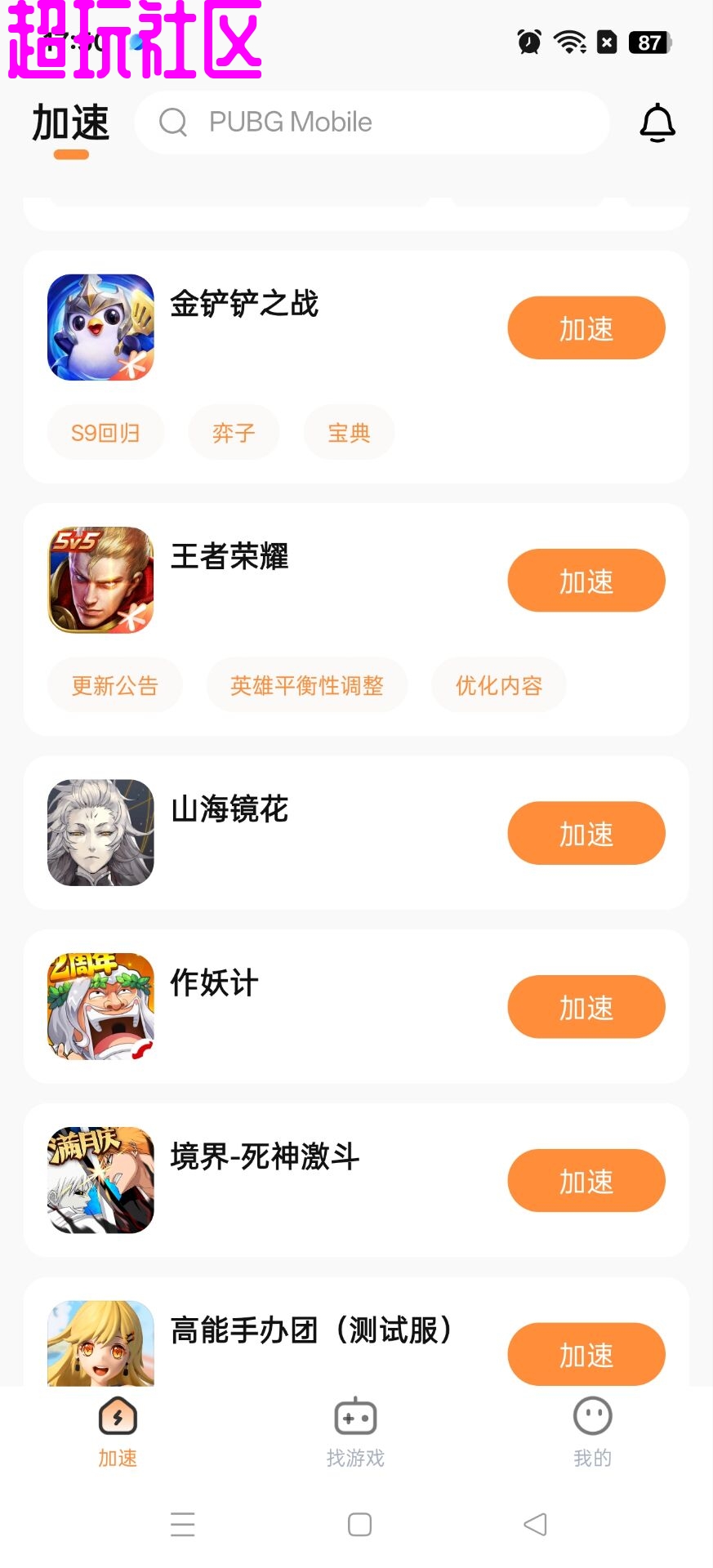Accelerate 山海镜花

pyautogui.click(x=586, y=834)
